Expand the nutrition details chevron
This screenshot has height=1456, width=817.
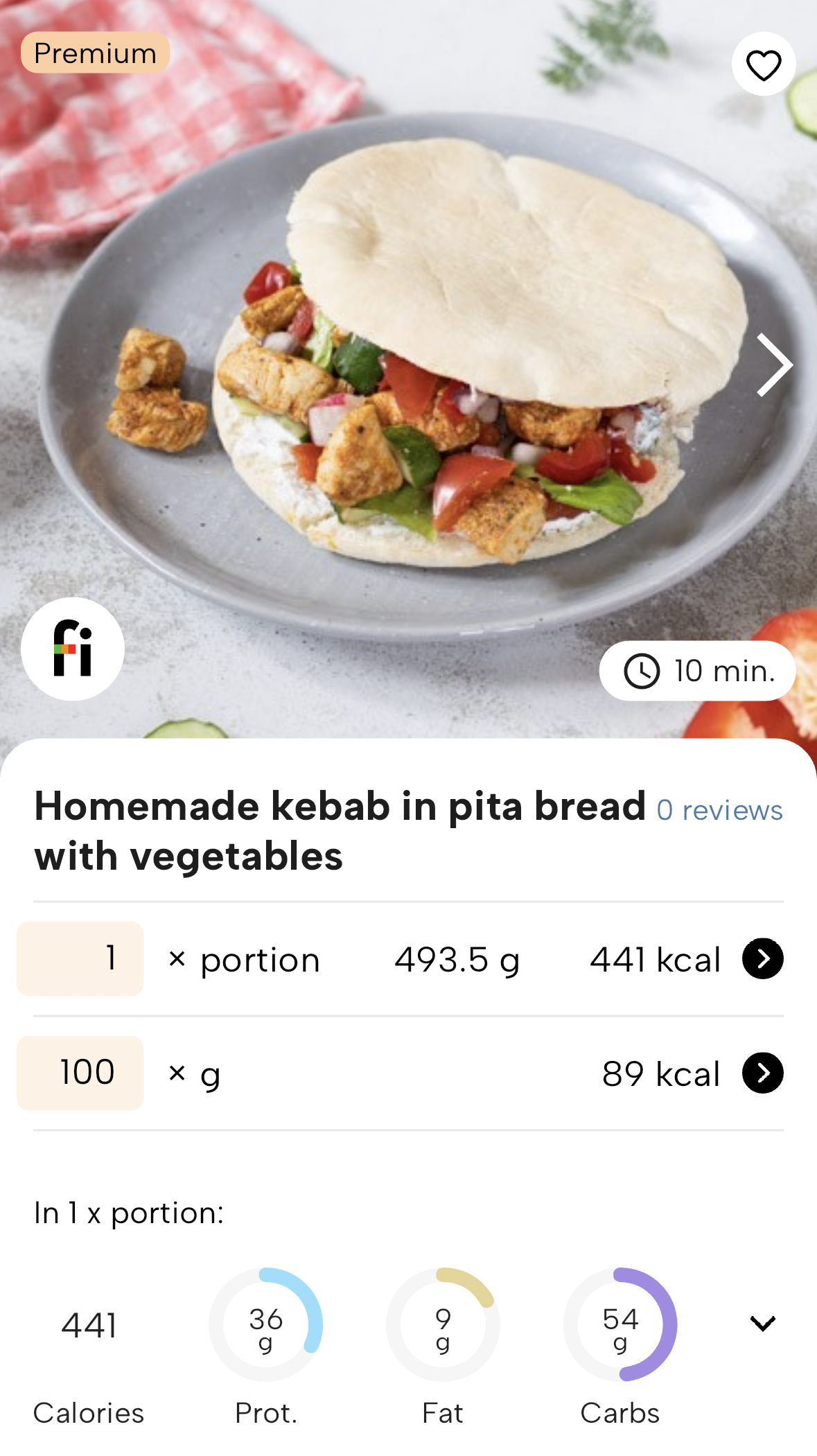pyautogui.click(x=762, y=1323)
